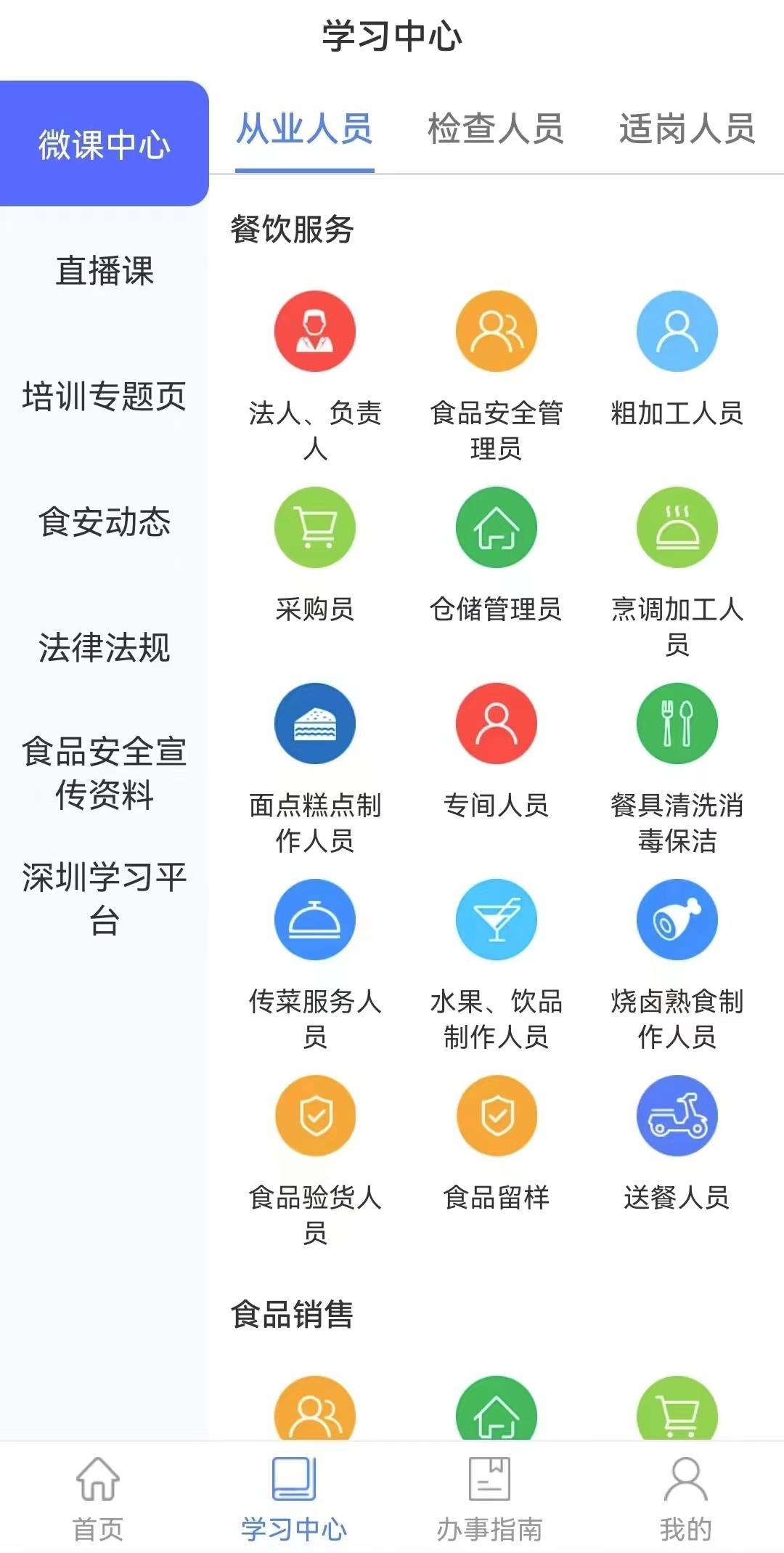Select 食安动态 from the sidebar

click(x=105, y=522)
